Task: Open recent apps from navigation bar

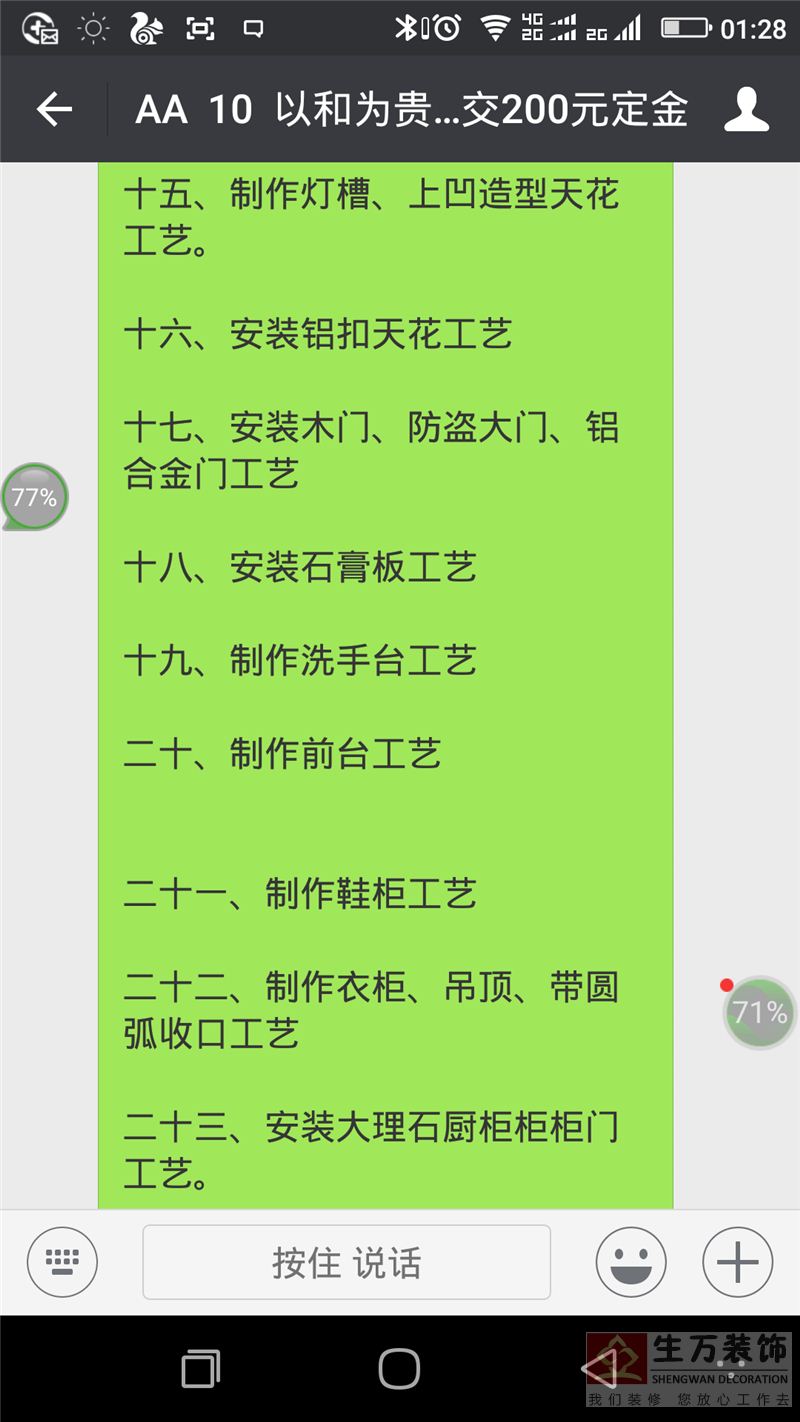Action: point(201,1368)
